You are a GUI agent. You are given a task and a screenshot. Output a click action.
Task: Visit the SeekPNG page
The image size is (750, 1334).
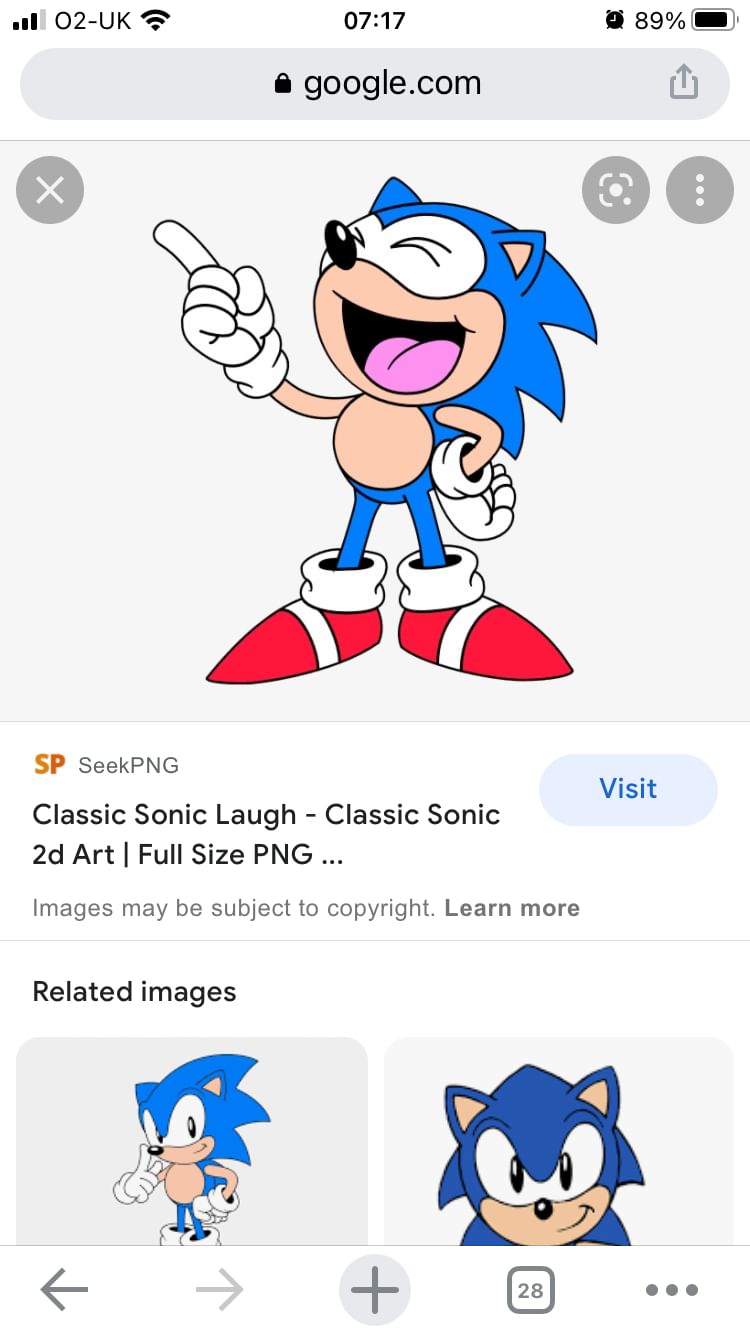click(628, 789)
